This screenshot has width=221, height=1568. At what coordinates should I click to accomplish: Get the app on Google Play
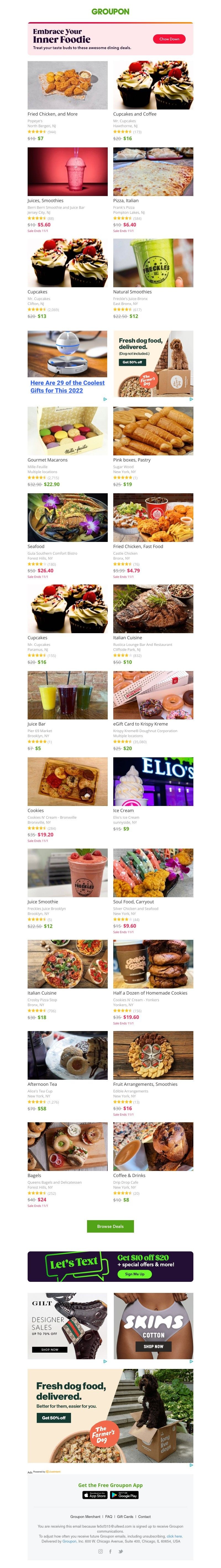[x=124, y=1494]
